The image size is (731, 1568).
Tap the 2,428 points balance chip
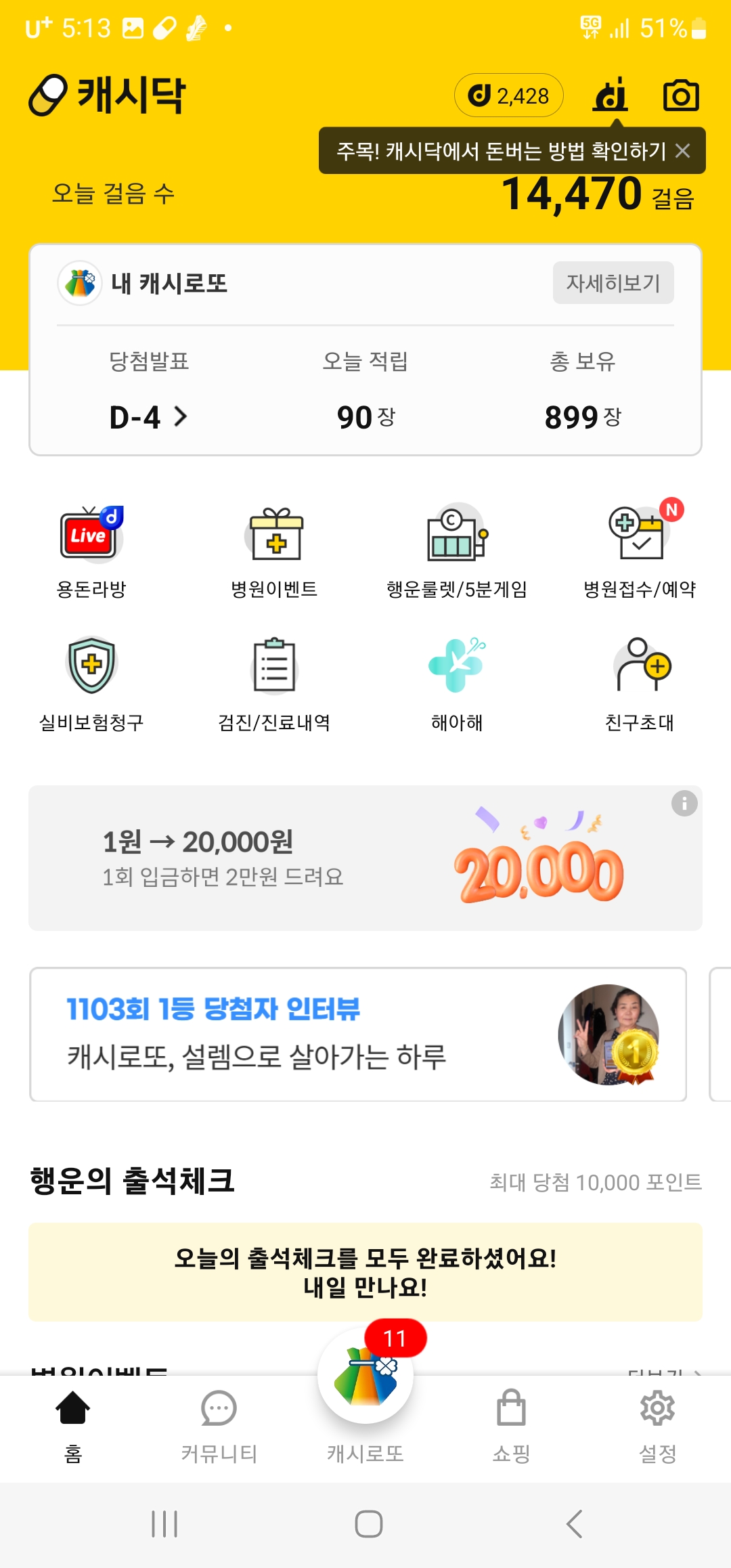click(x=509, y=95)
